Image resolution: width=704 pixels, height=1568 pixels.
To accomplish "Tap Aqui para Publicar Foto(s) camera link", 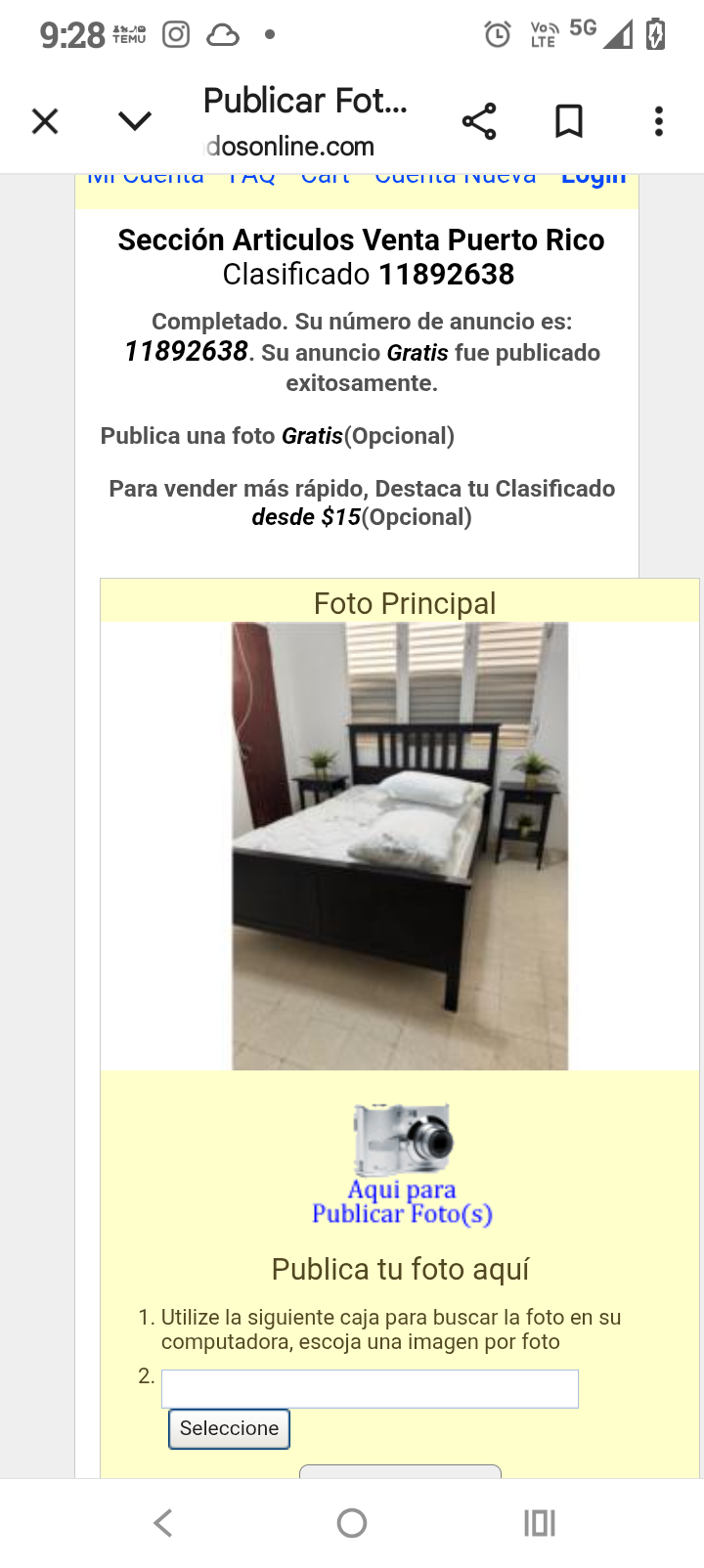I will coord(402,1165).
